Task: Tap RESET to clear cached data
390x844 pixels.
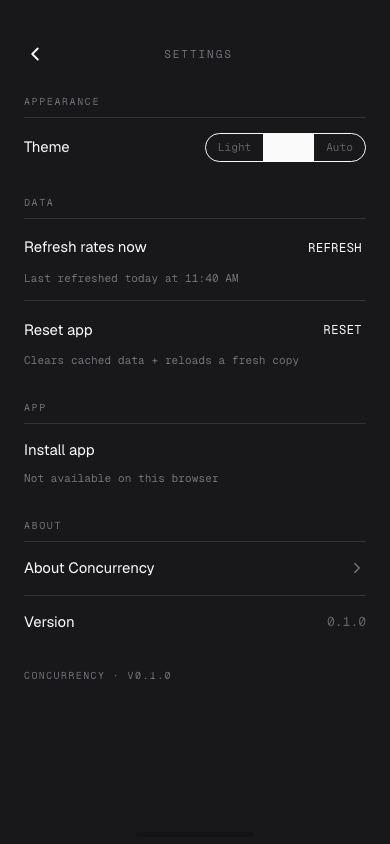Action: tap(342, 330)
